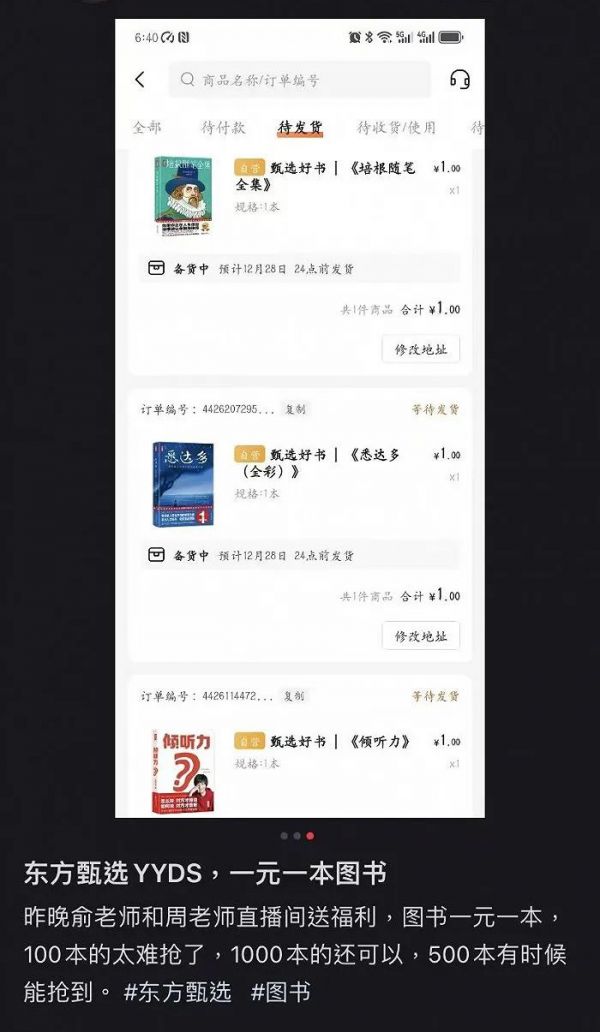
Task: Open the #图书 hashtag
Action: pyautogui.click(x=280, y=992)
